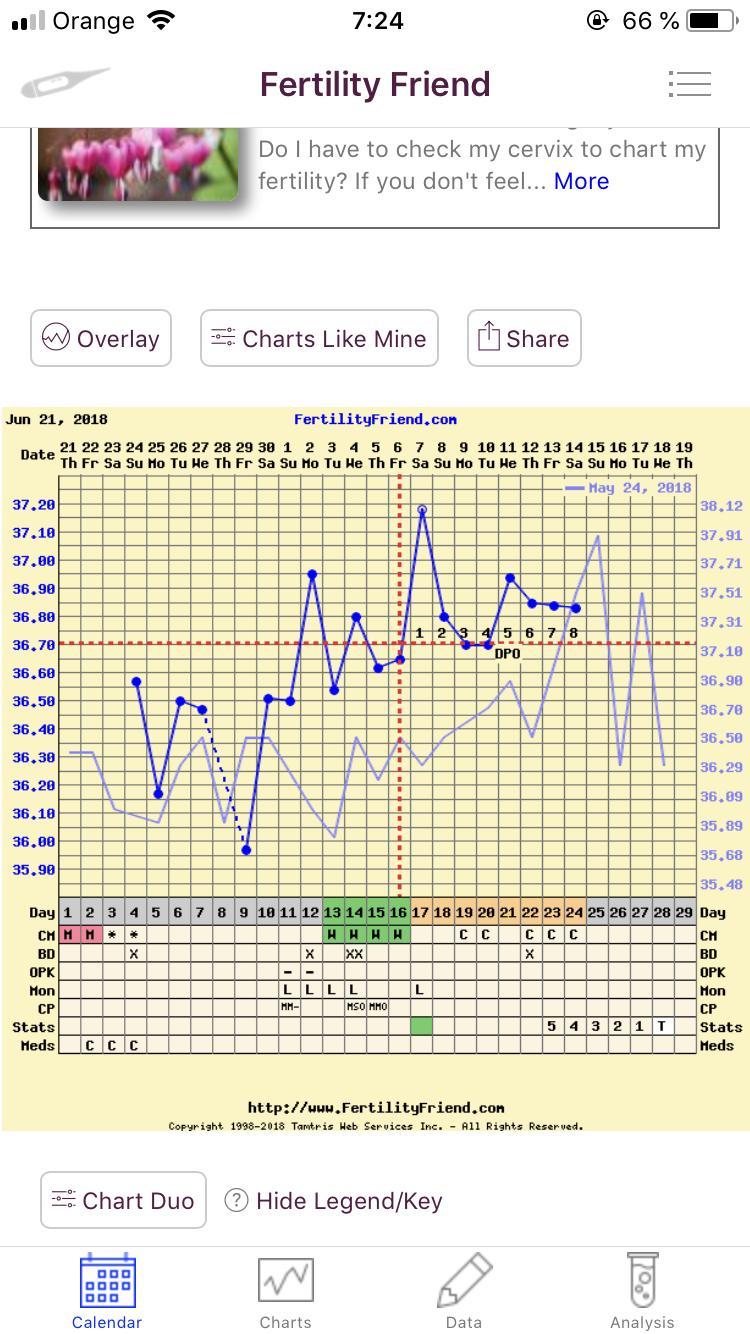
Task: Tap the Overlay button
Action: click(101, 339)
